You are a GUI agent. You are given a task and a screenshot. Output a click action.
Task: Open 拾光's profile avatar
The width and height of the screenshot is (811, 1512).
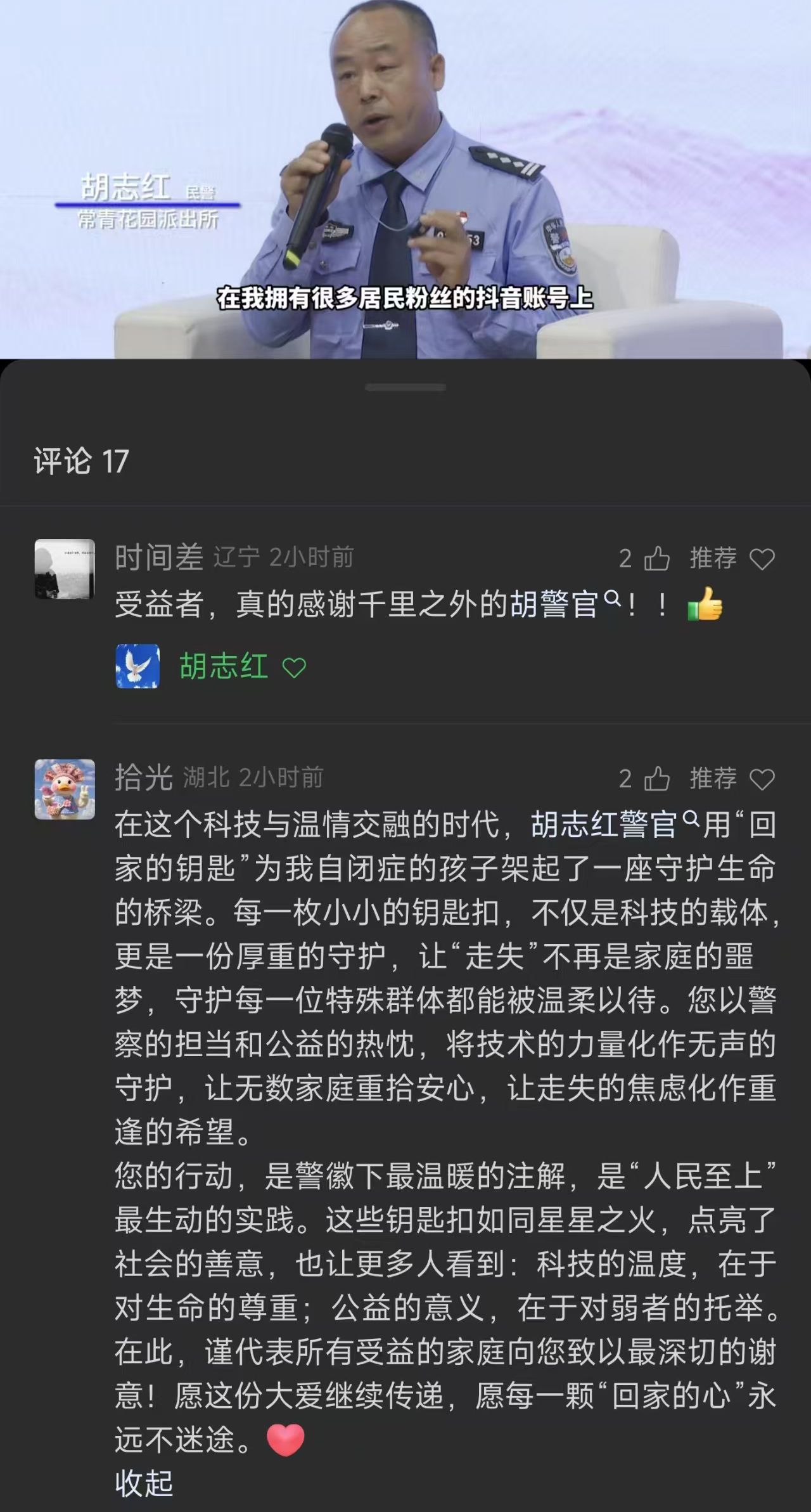(65, 789)
